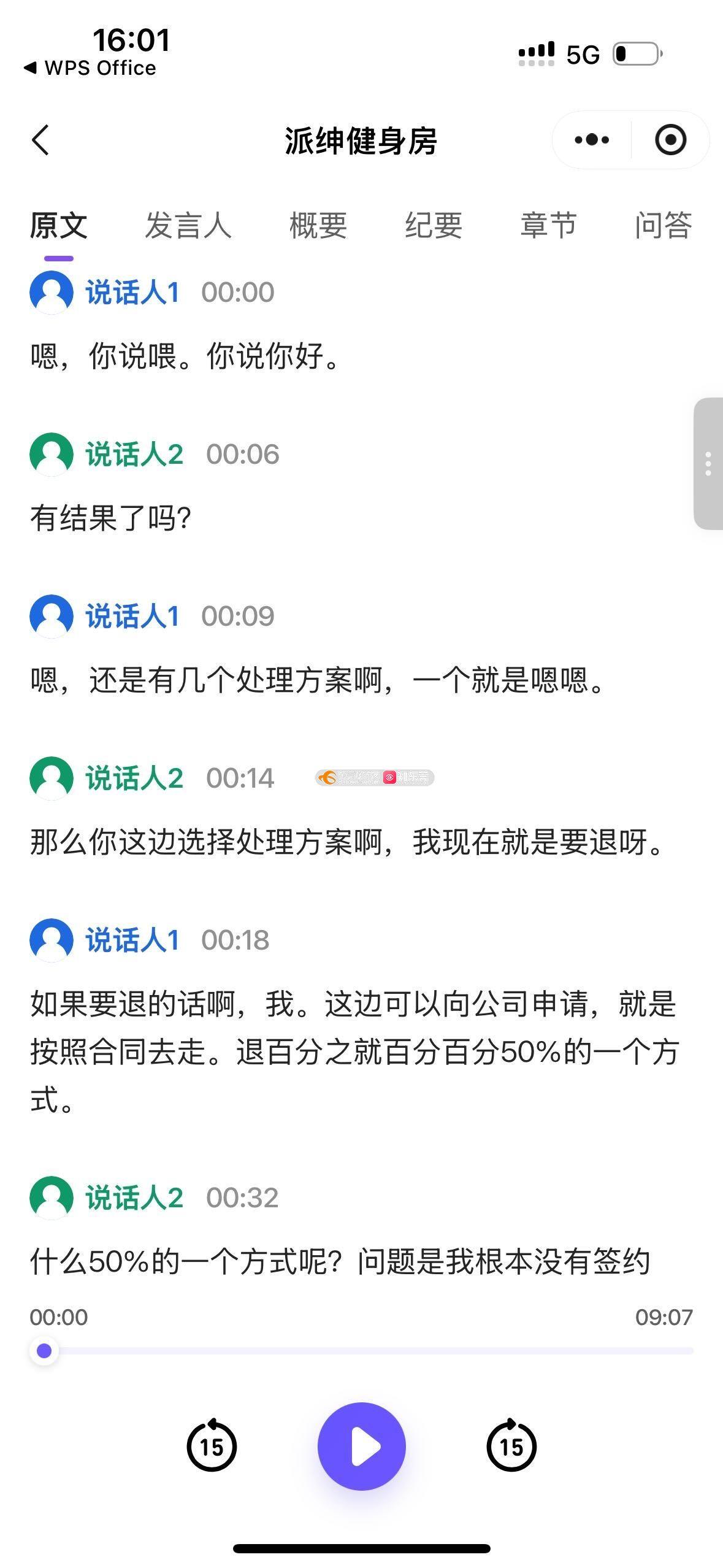The image size is (723, 1568).
Task: View the 章节 tab
Action: coord(549,225)
